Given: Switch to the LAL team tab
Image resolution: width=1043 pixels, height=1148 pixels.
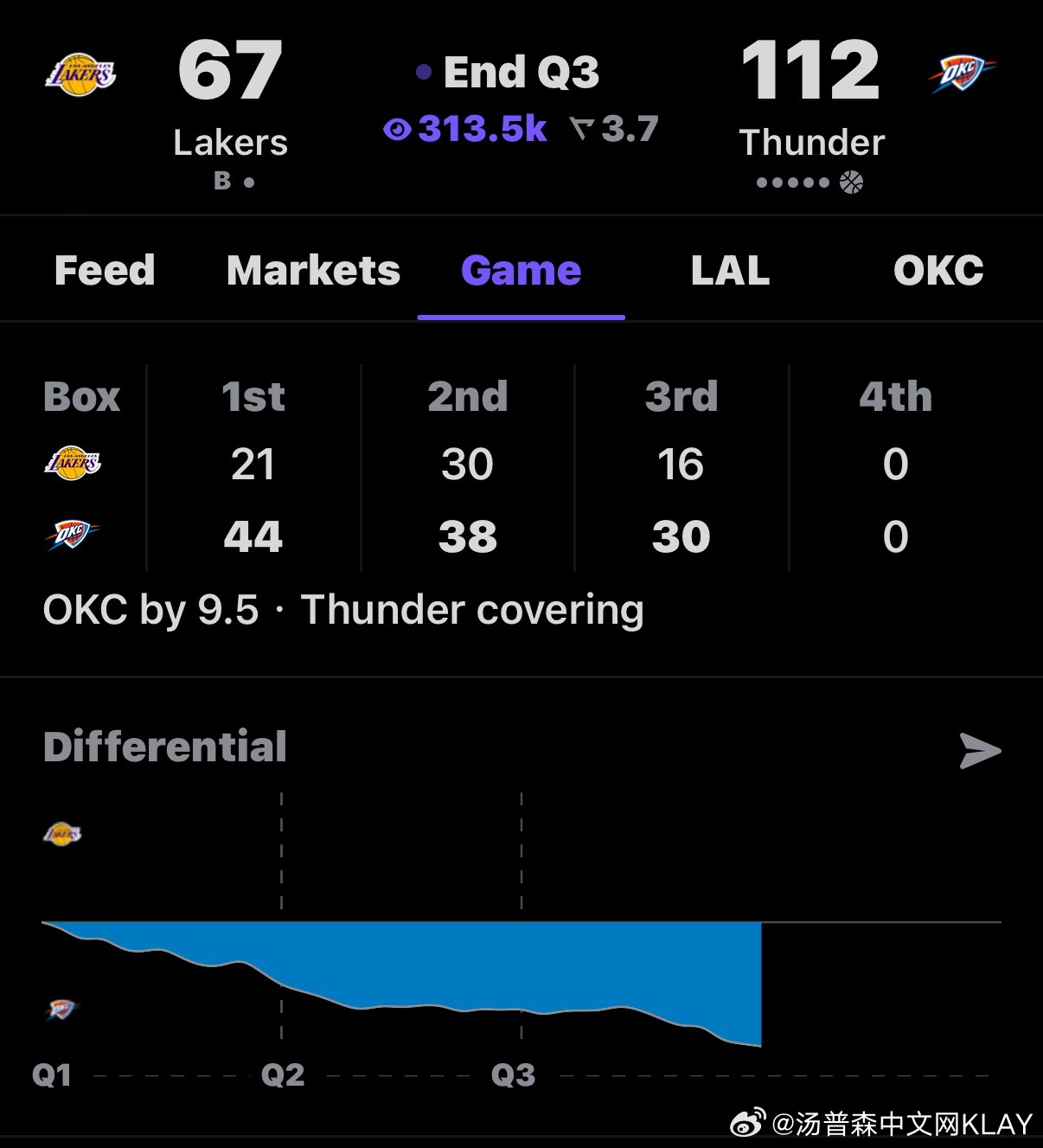Looking at the screenshot, I should (x=730, y=270).
